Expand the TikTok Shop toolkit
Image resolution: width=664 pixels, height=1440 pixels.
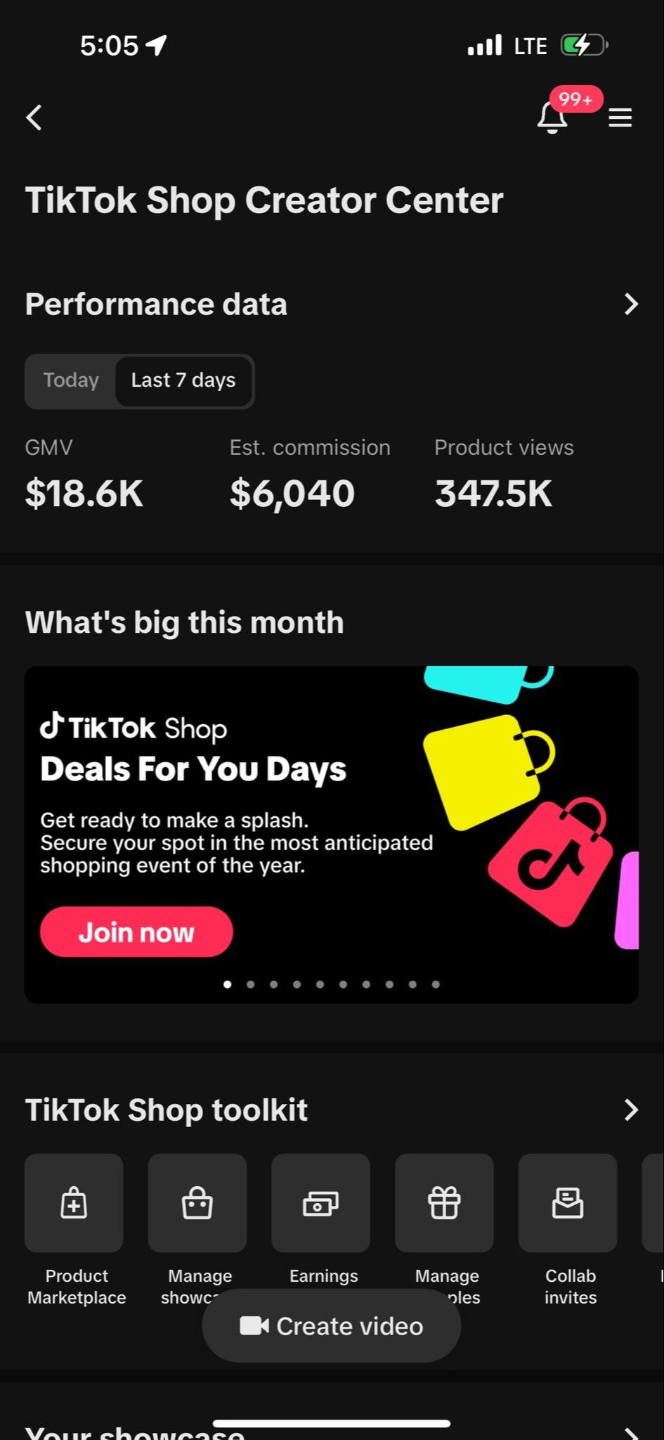click(x=630, y=1110)
